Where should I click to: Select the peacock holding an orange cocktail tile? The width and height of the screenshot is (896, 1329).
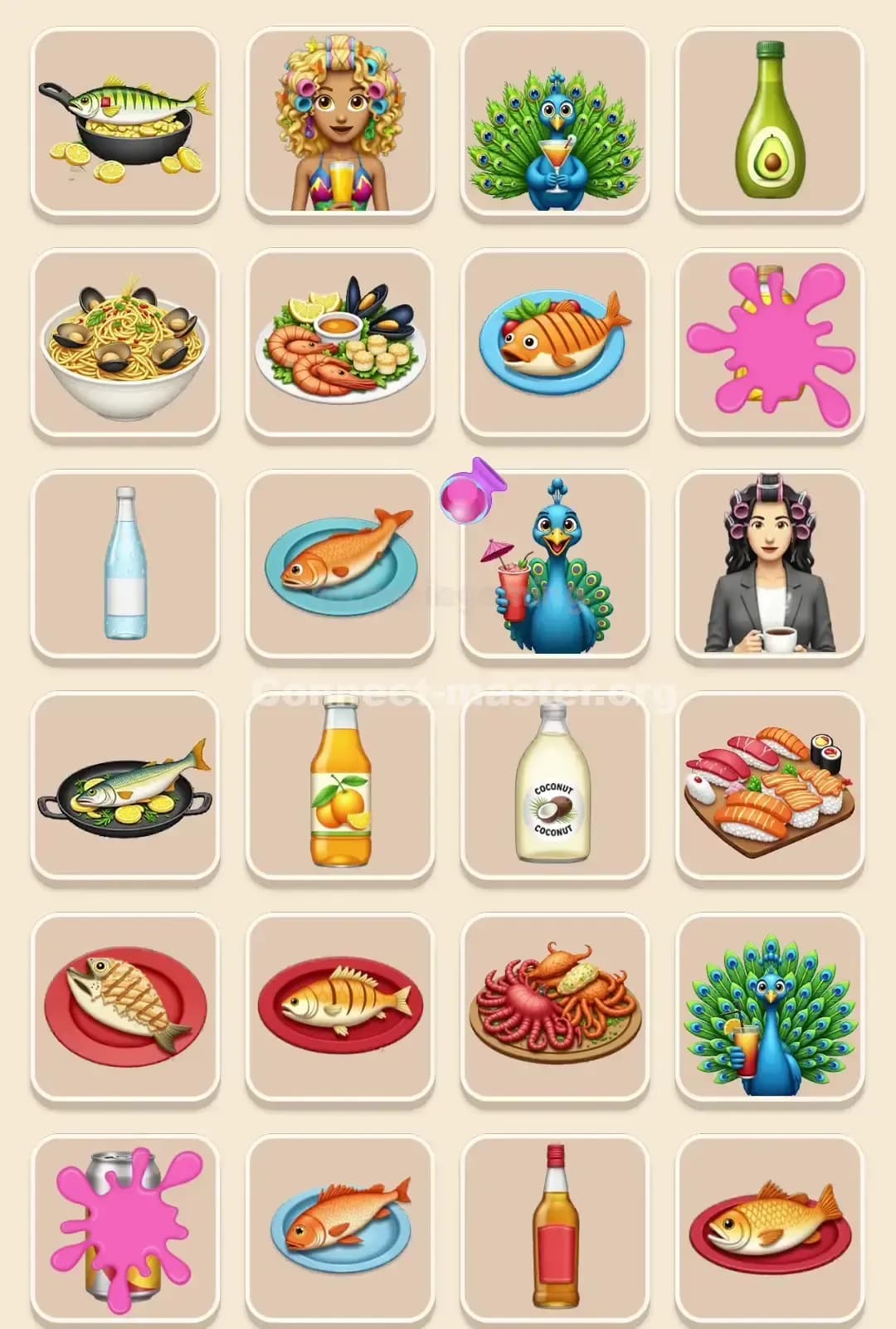[558, 120]
